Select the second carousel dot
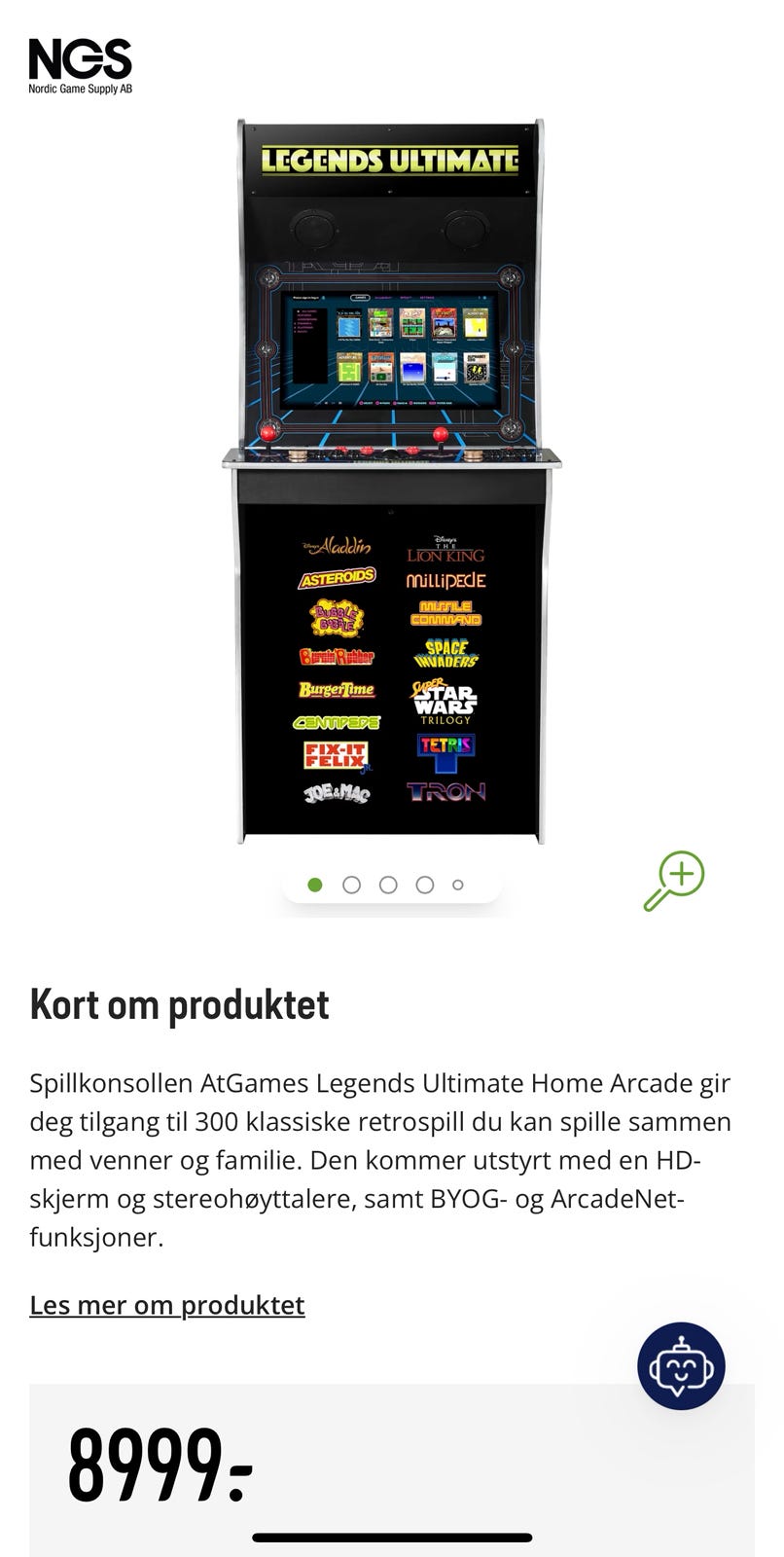Viewport: 784px width, 1557px height. (351, 885)
